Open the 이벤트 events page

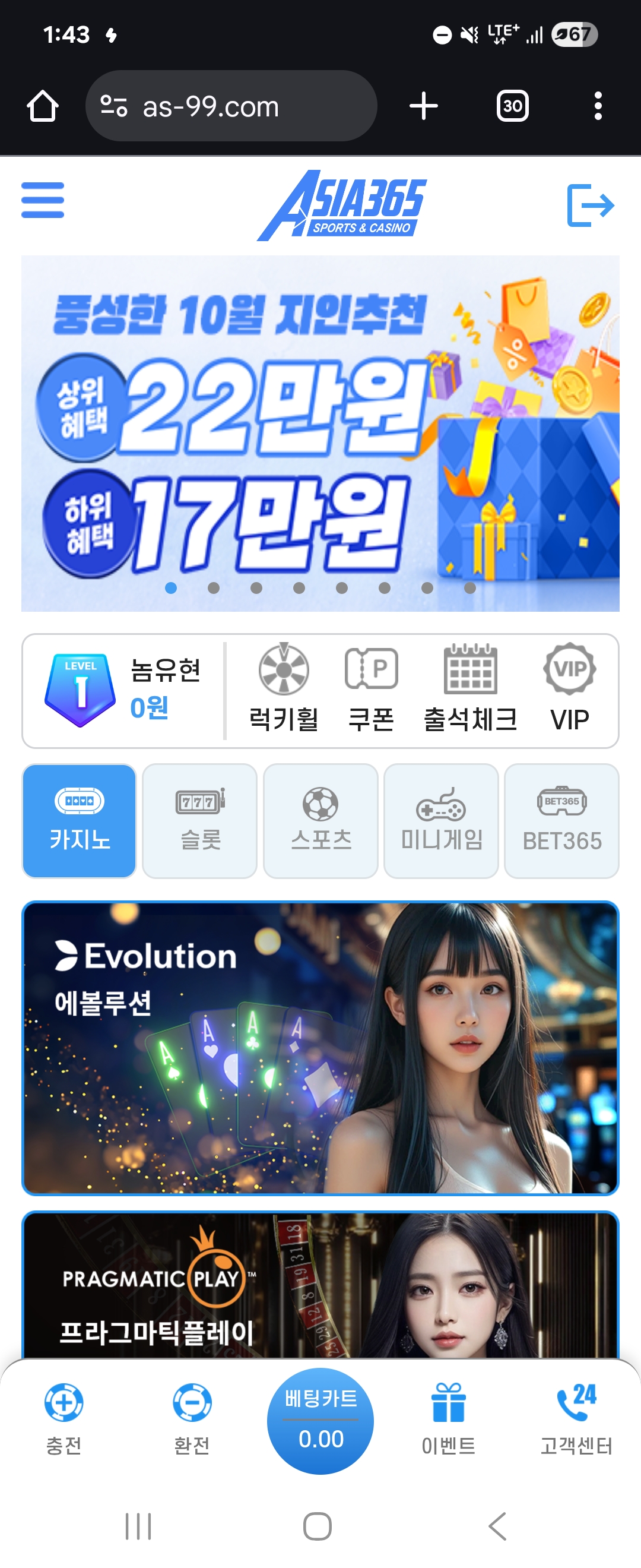[449, 1420]
